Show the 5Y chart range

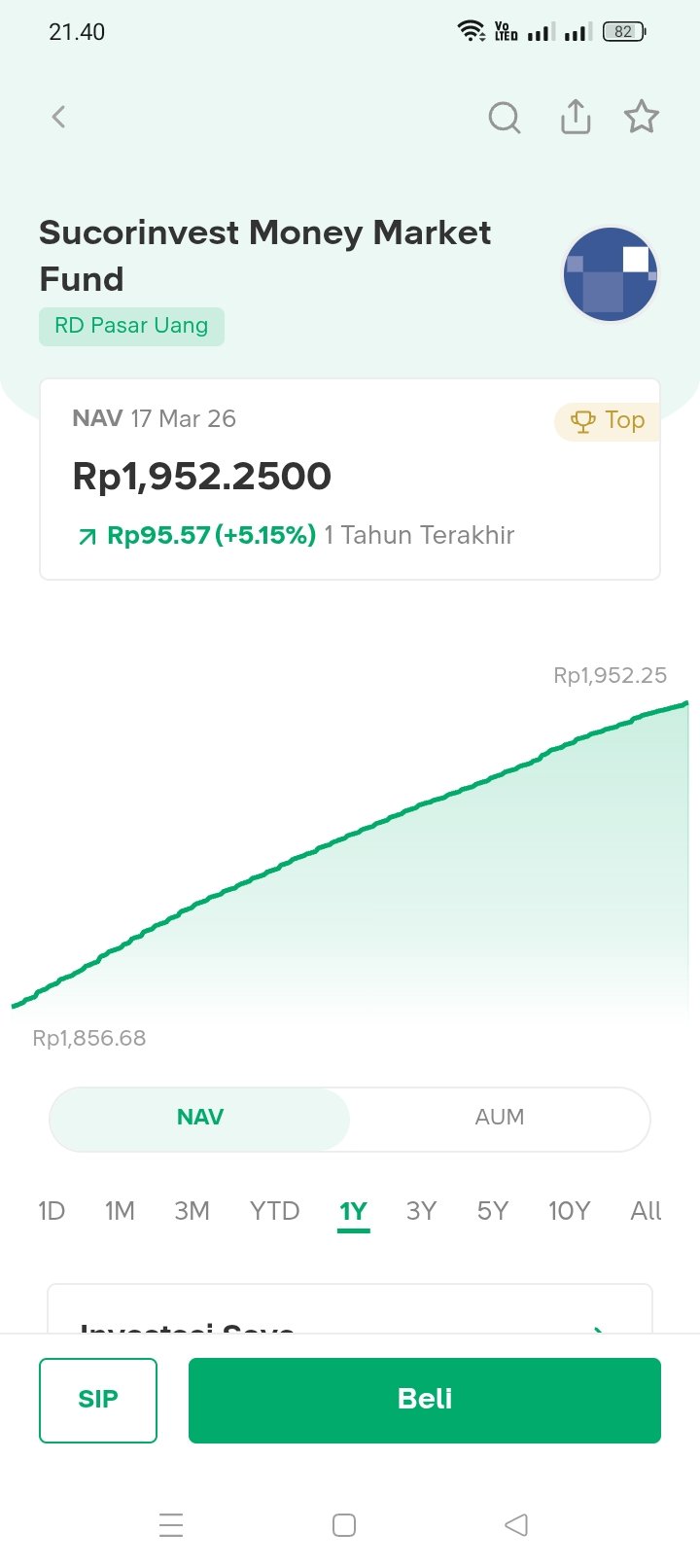pos(492,1211)
